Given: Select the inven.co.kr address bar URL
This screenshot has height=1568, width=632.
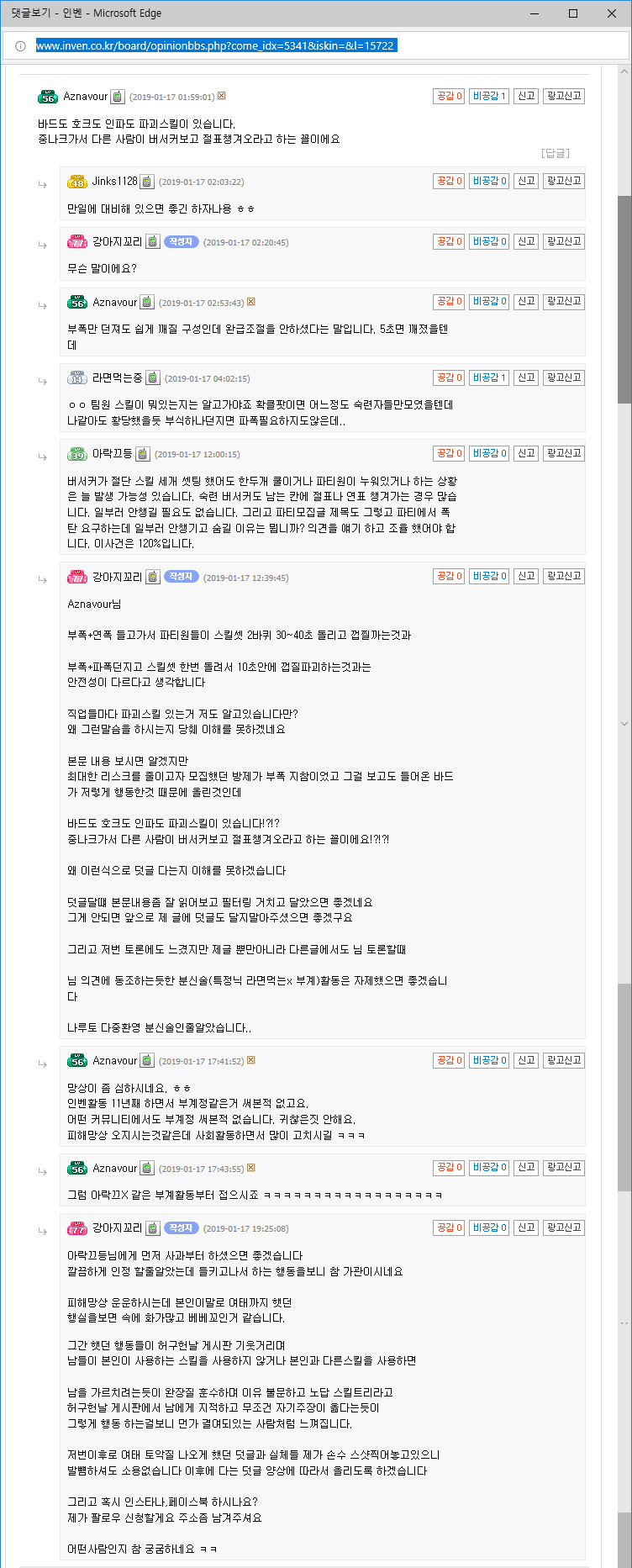Looking at the screenshot, I should (215, 45).
